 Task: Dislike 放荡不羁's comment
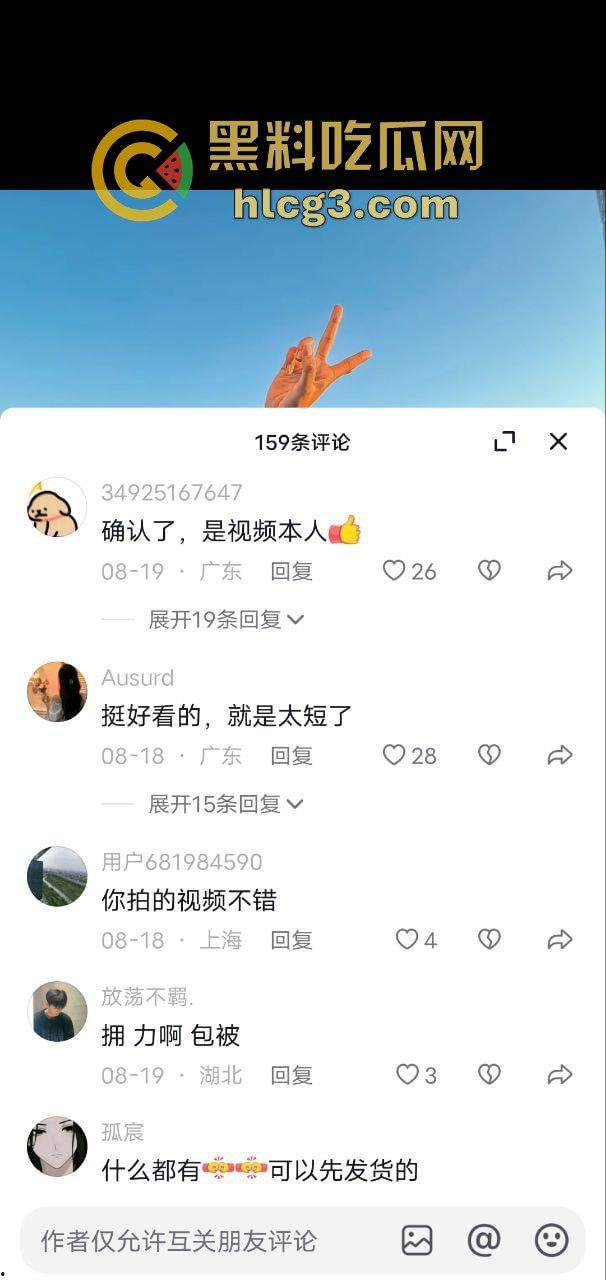tap(489, 1075)
